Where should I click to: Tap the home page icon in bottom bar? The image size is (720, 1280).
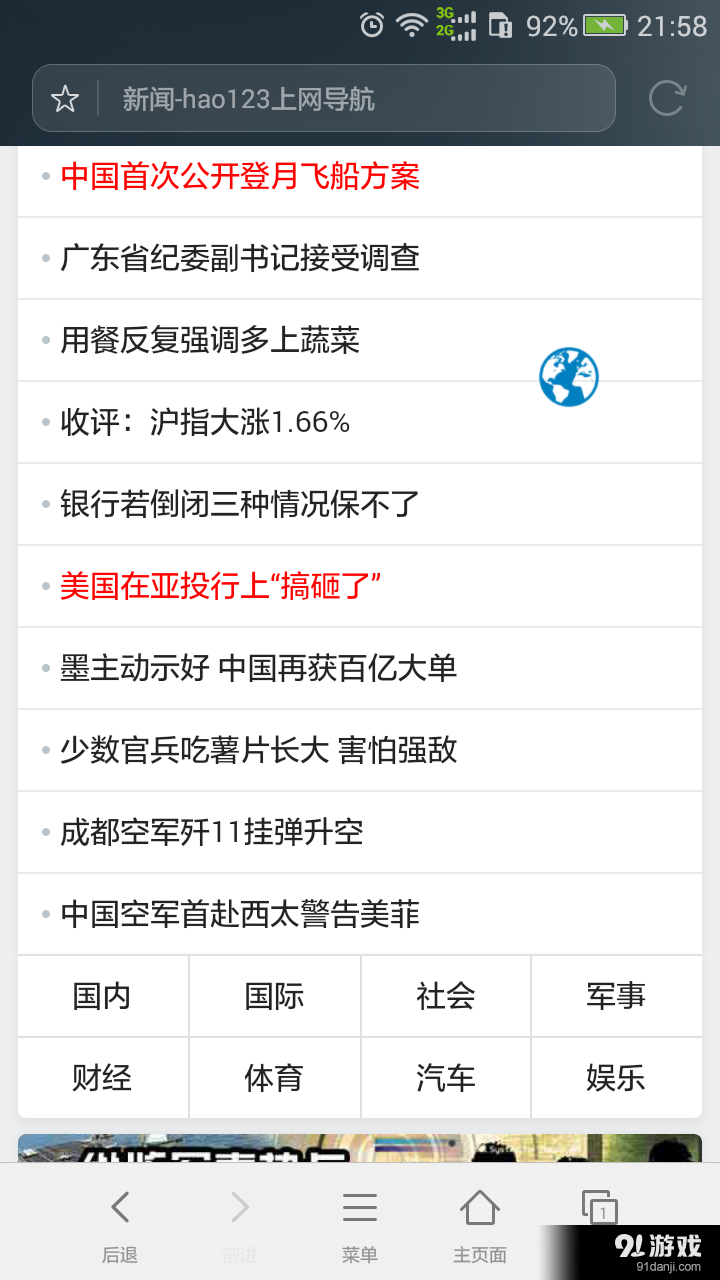coord(480,1207)
